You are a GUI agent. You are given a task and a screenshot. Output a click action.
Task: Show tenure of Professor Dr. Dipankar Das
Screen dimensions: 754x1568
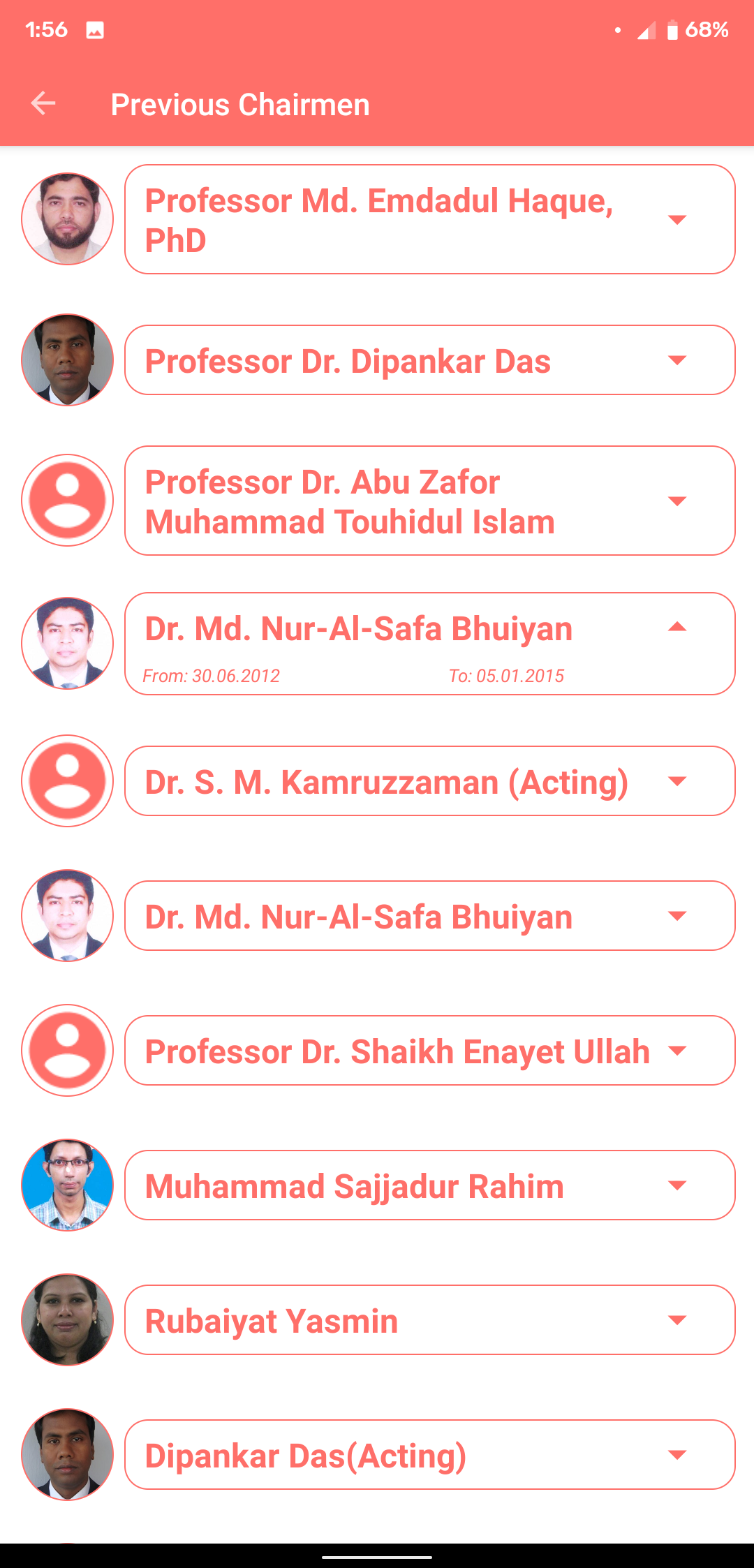pos(677,360)
